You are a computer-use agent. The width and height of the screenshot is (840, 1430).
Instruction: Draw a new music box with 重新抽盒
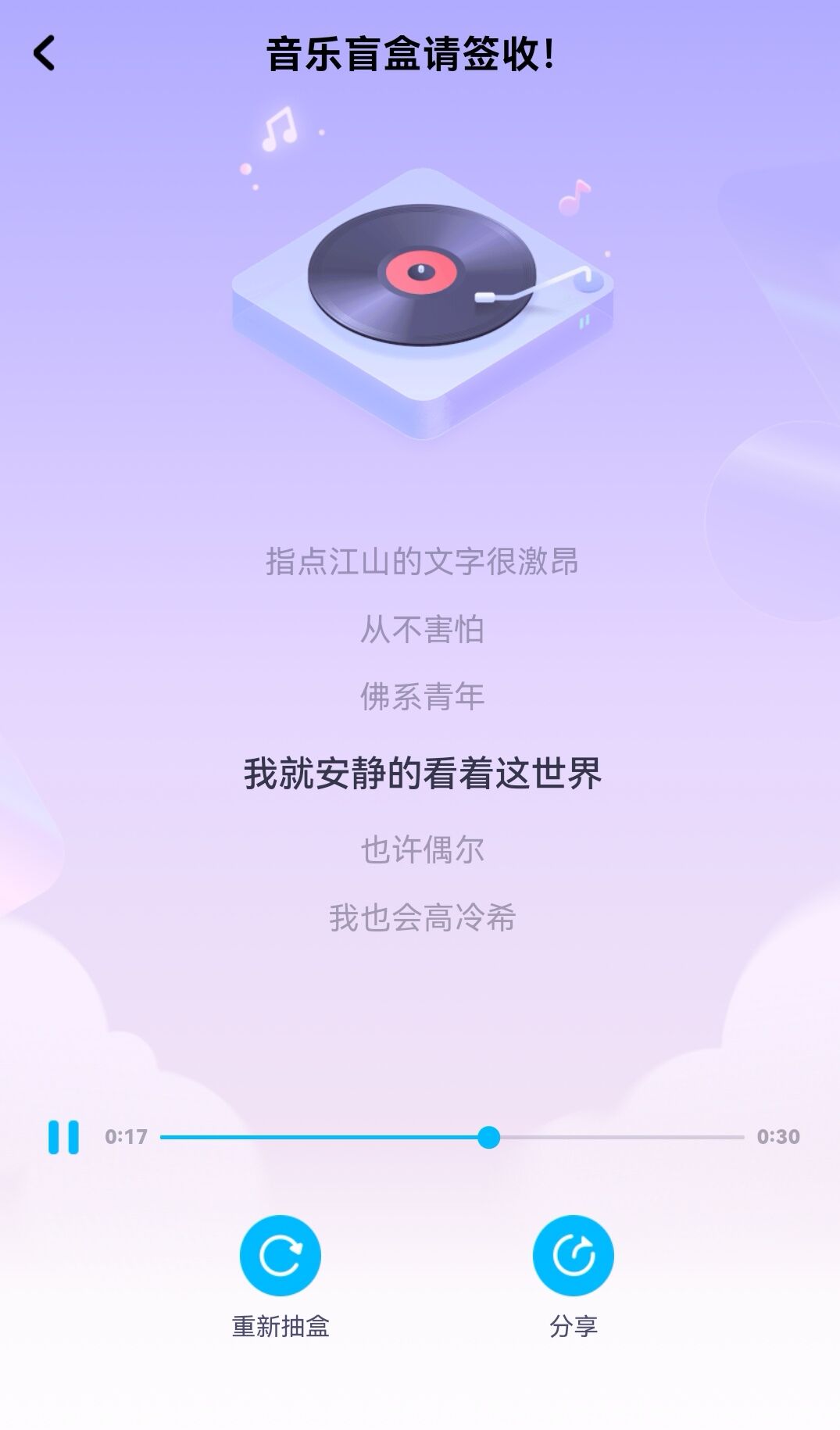280,1256
